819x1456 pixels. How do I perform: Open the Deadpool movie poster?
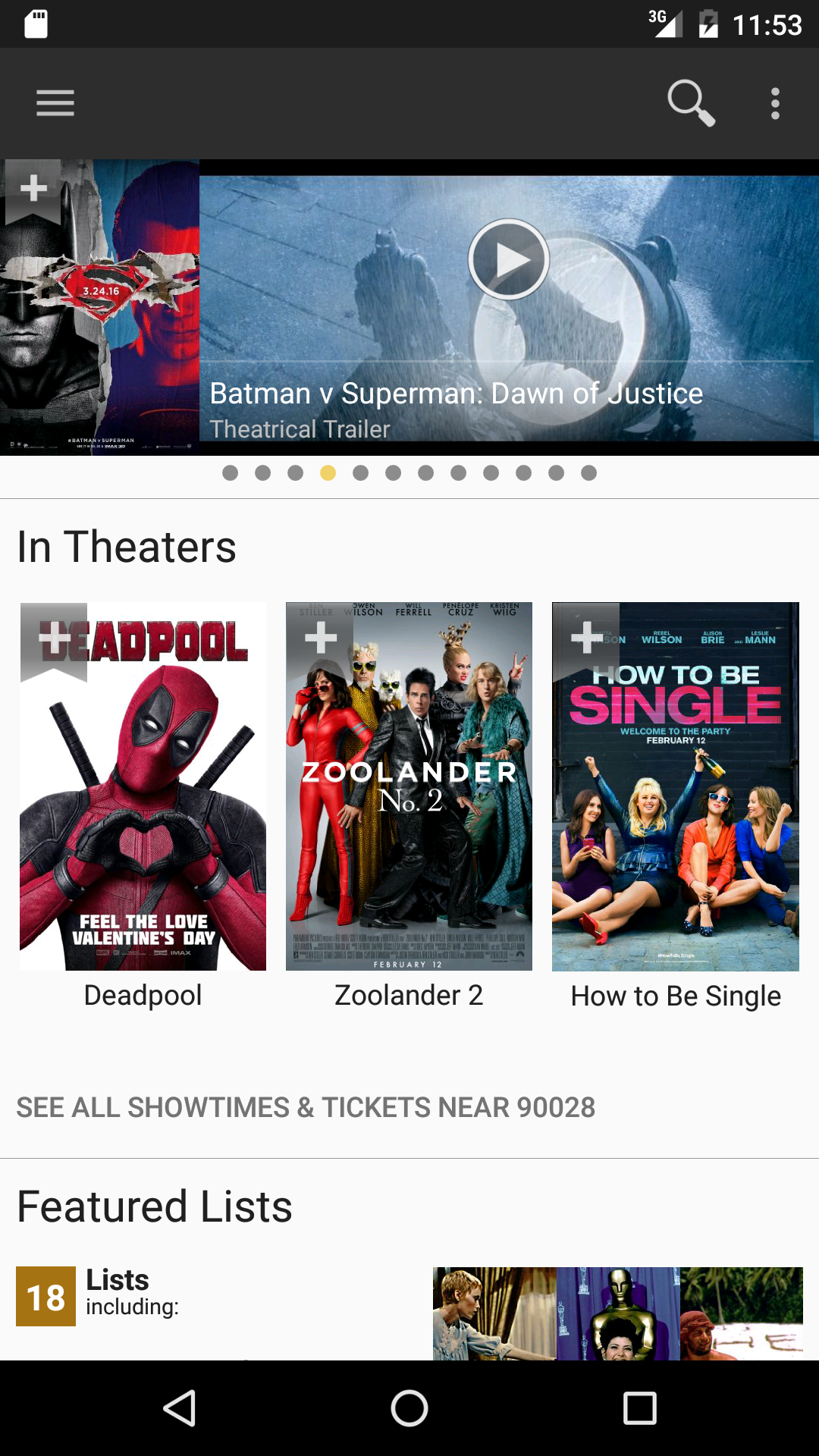(x=143, y=819)
